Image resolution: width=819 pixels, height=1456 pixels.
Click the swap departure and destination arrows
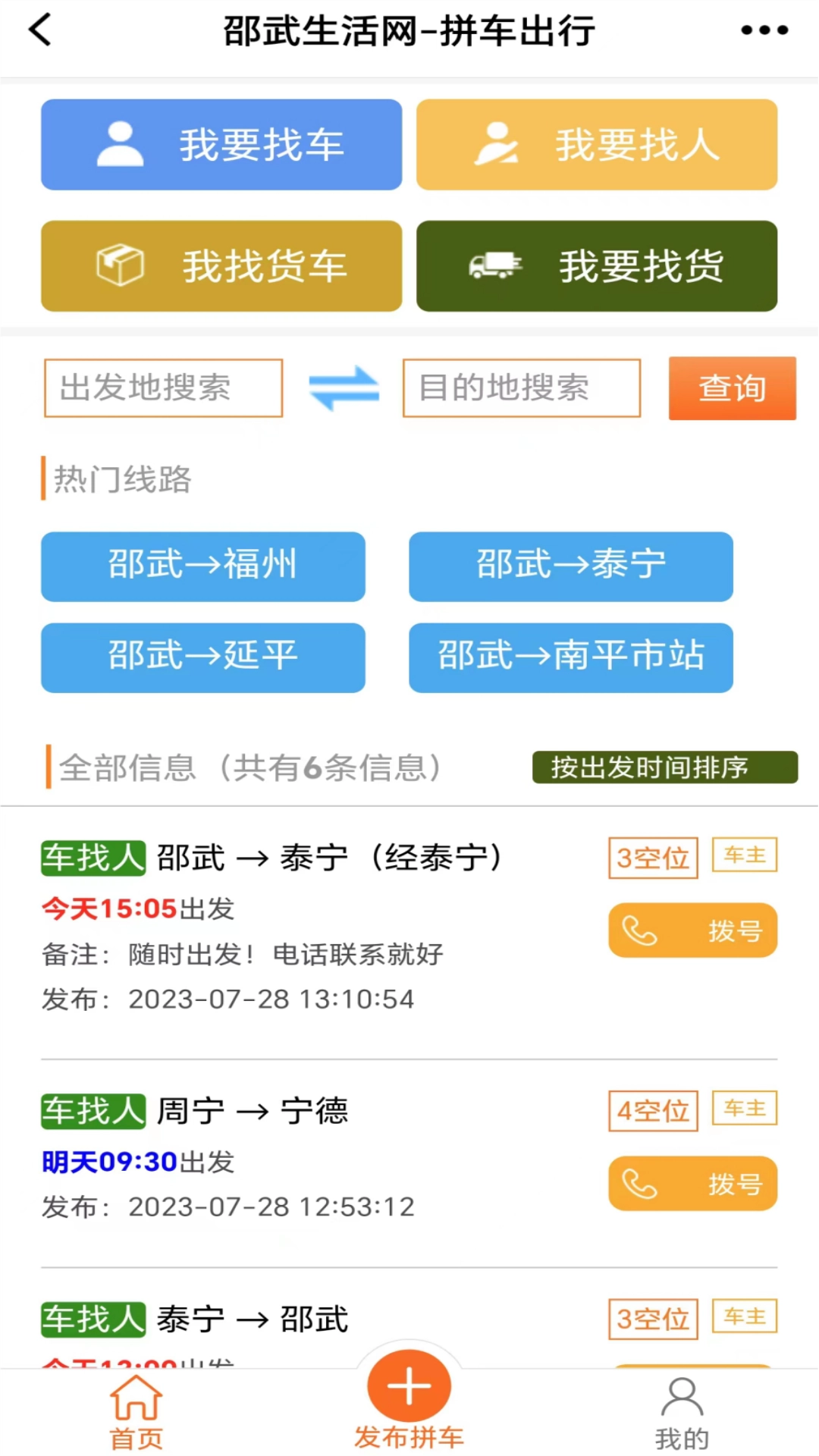pos(343,388)
